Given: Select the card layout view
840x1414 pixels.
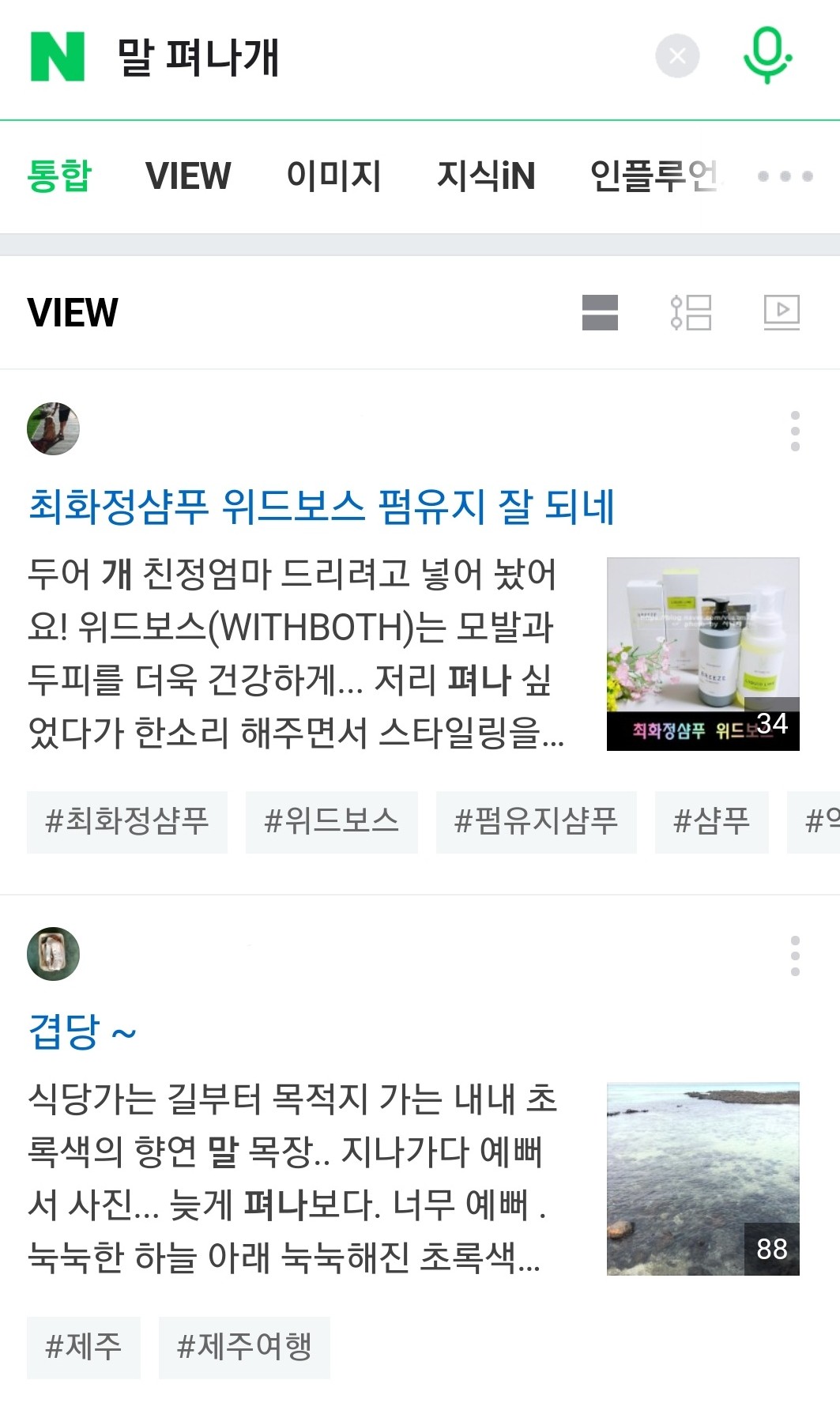Looking at the screenshot, I should pyautogui.click(x=600, y=312).
